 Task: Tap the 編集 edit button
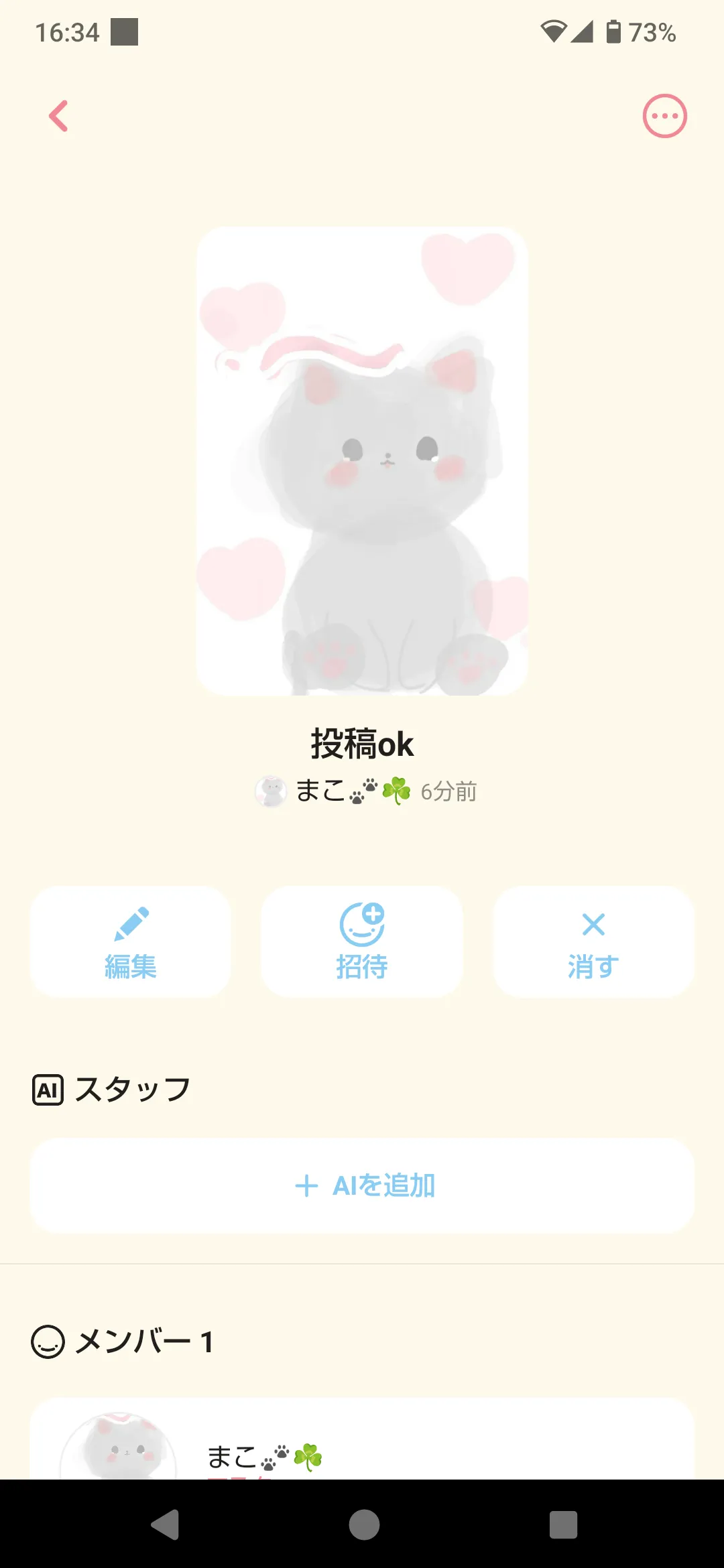point(130,941)
